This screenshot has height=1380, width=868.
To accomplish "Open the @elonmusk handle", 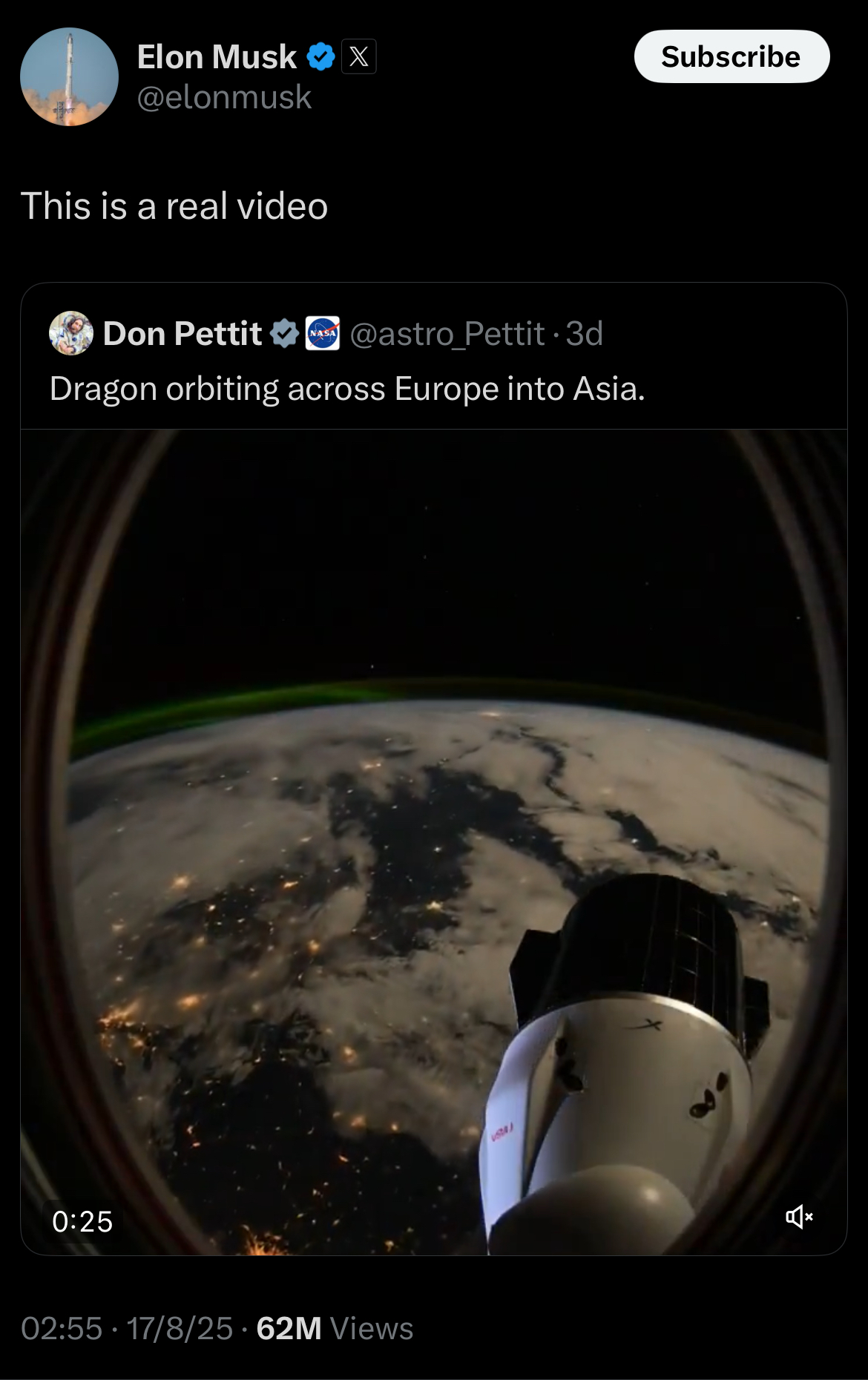I will click(224, 98).
